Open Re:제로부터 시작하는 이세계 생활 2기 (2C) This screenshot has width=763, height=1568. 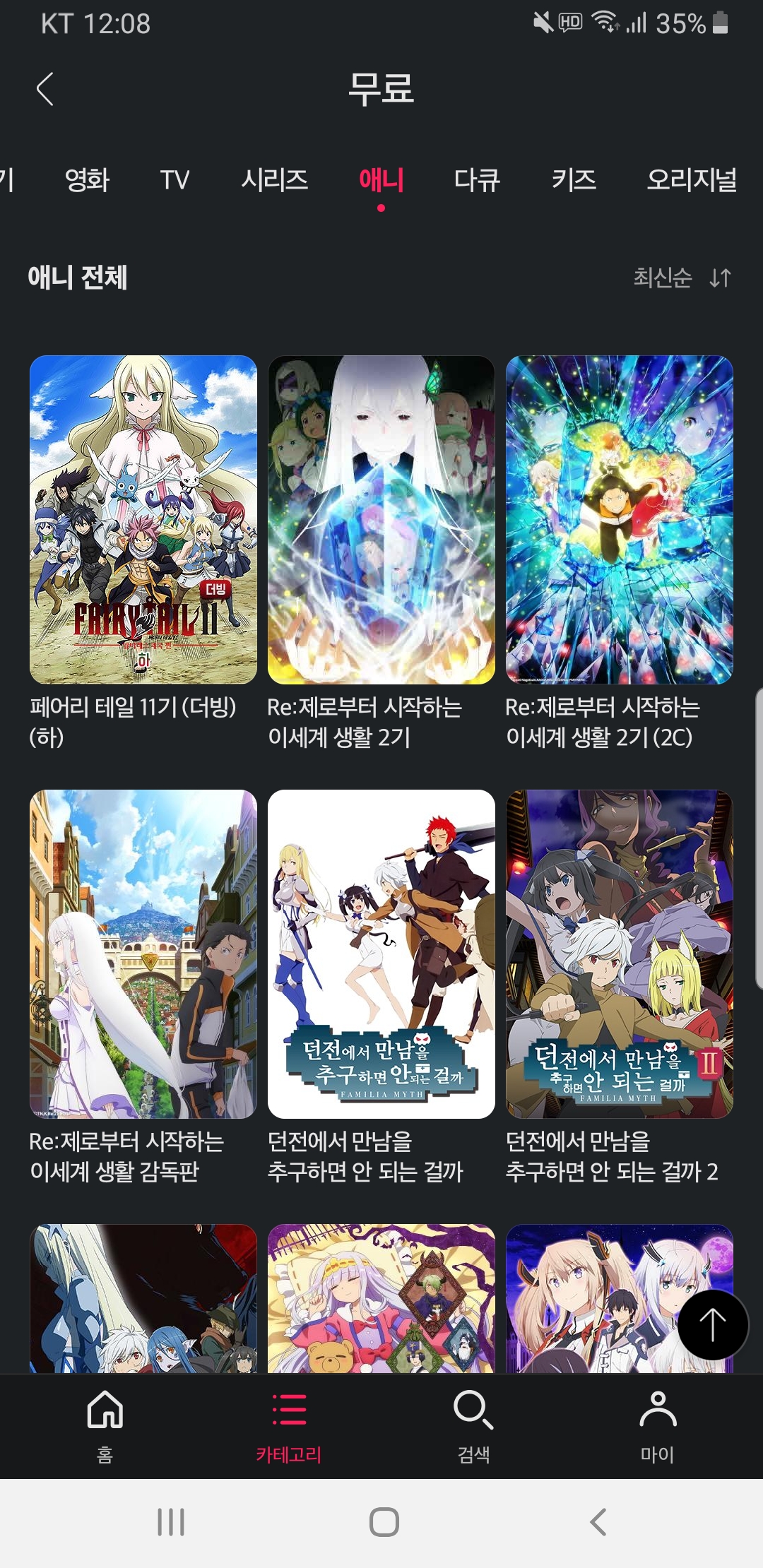click(619, 519)
